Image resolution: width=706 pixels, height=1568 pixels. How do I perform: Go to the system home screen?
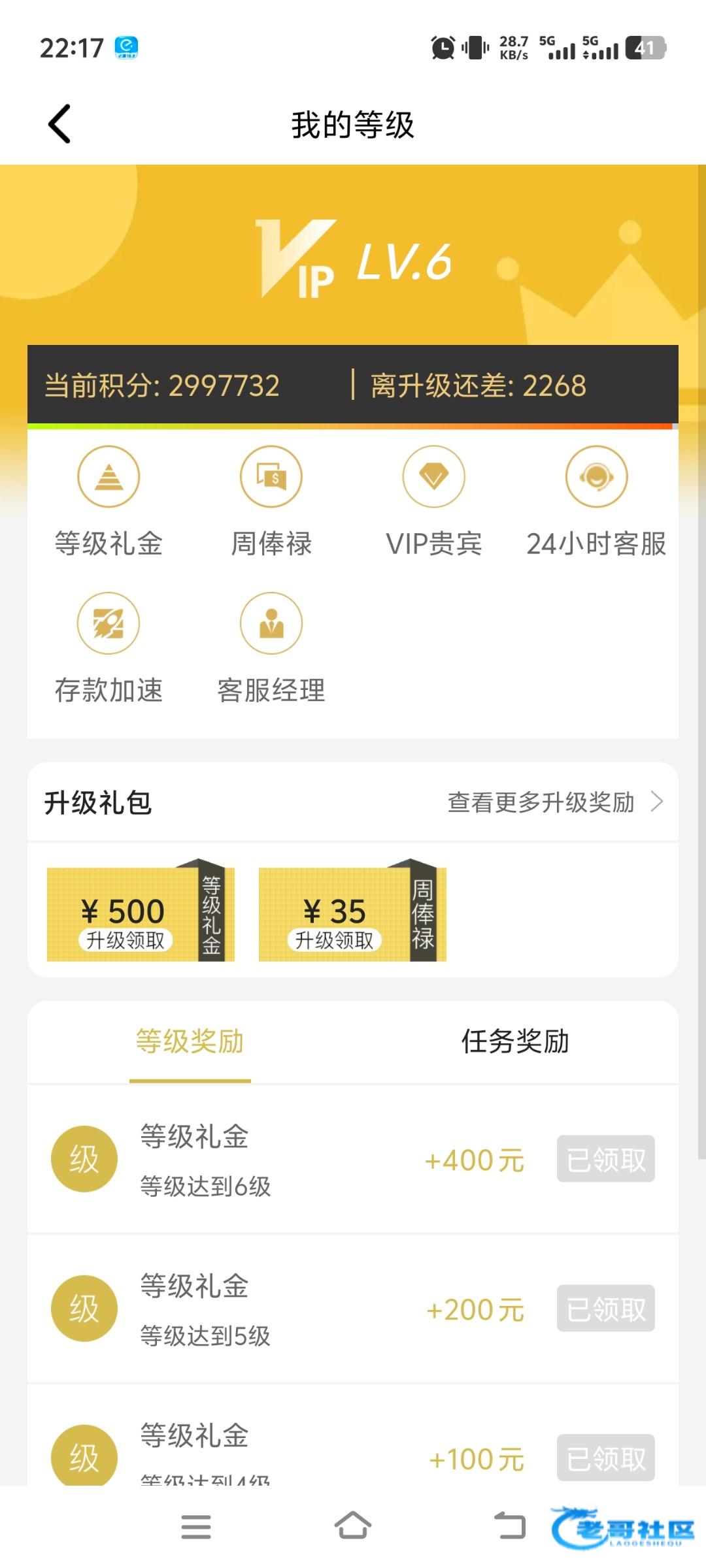pyautogui.click(x=353, y=1526)
